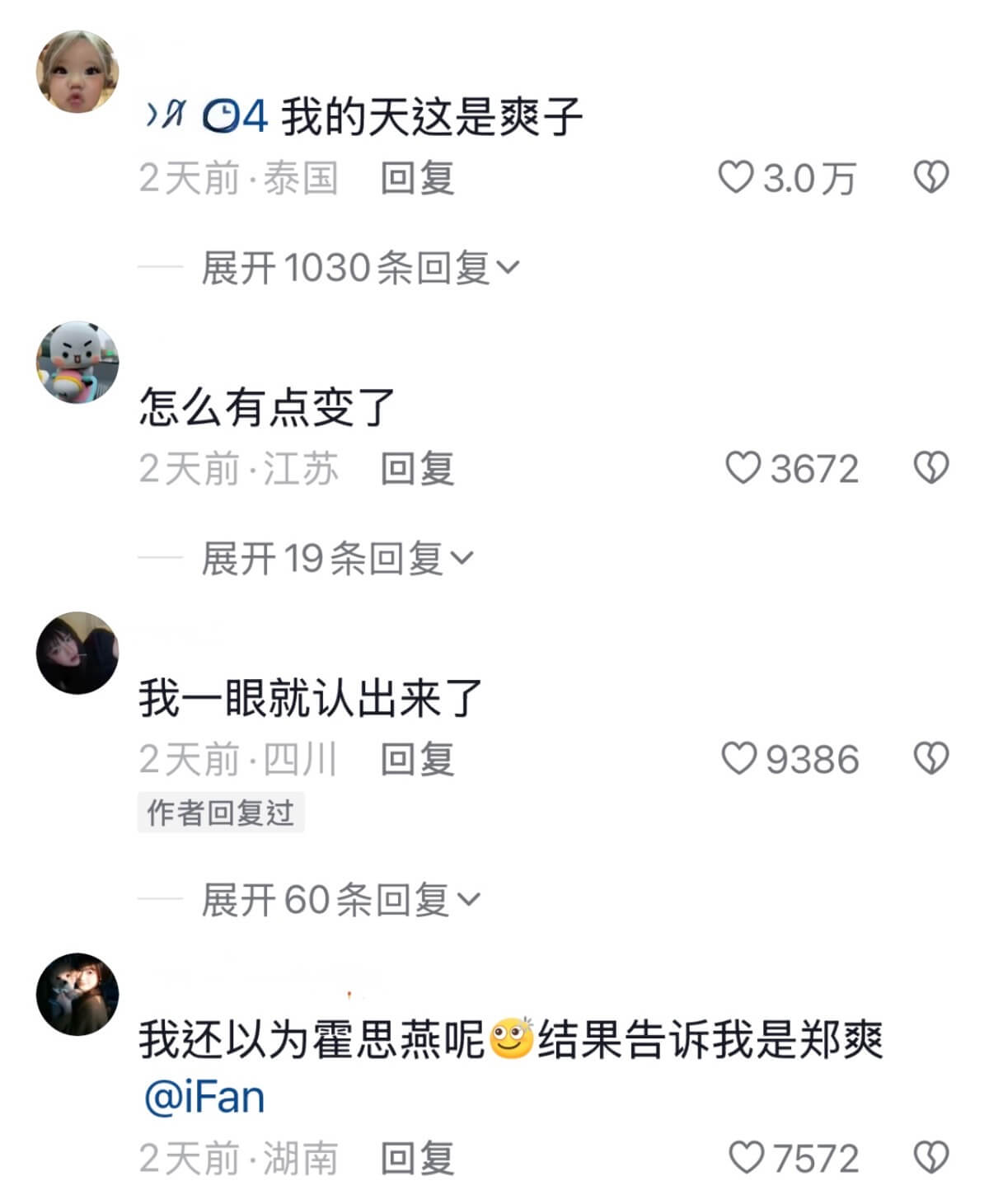Reply to the comment from 江苏
This screenshot has height=1204, width=989.
(x=417, y=469)
